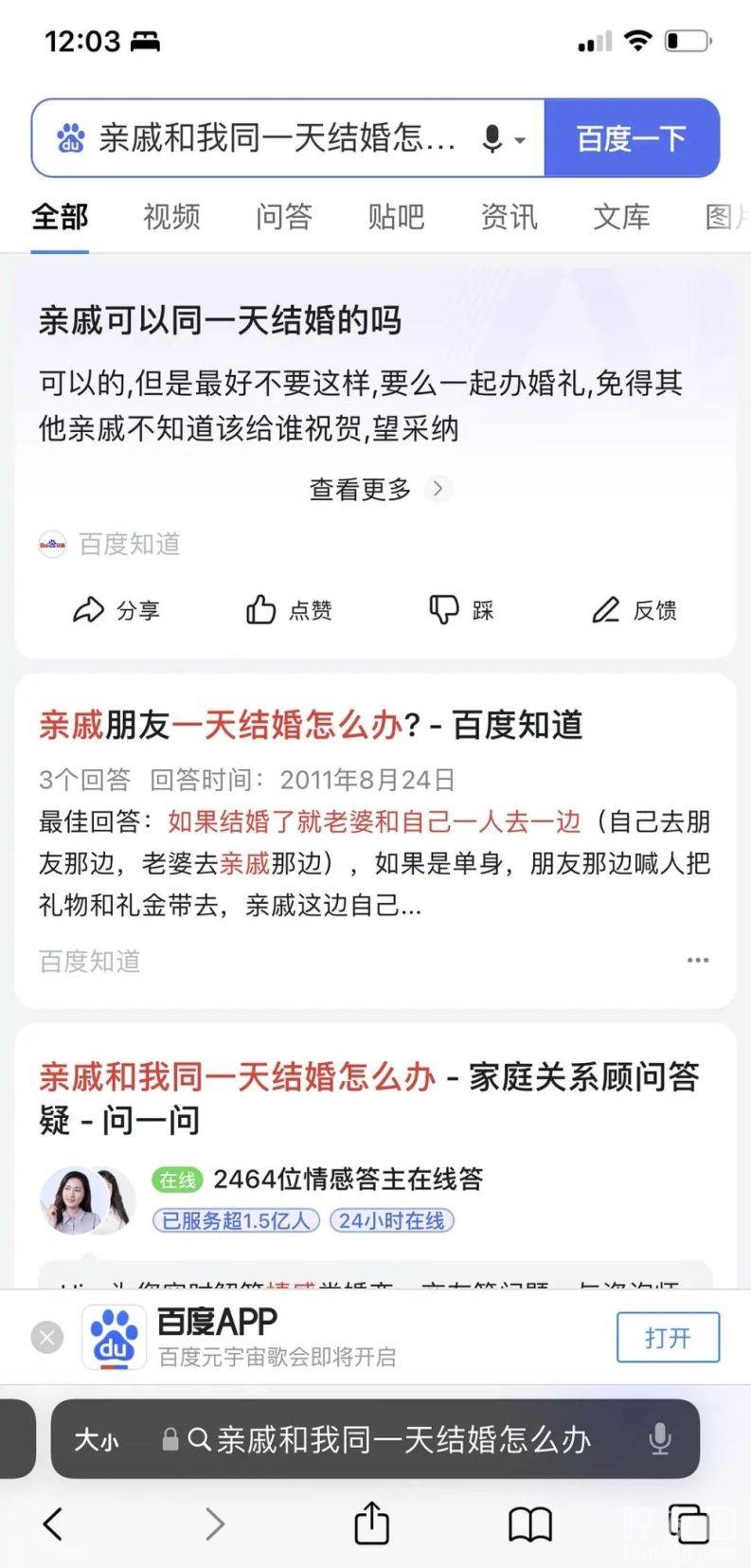Give 反馈 on the featured answer
The height and width of the screenshot is (1568, 751).
(x=634, y=610)
